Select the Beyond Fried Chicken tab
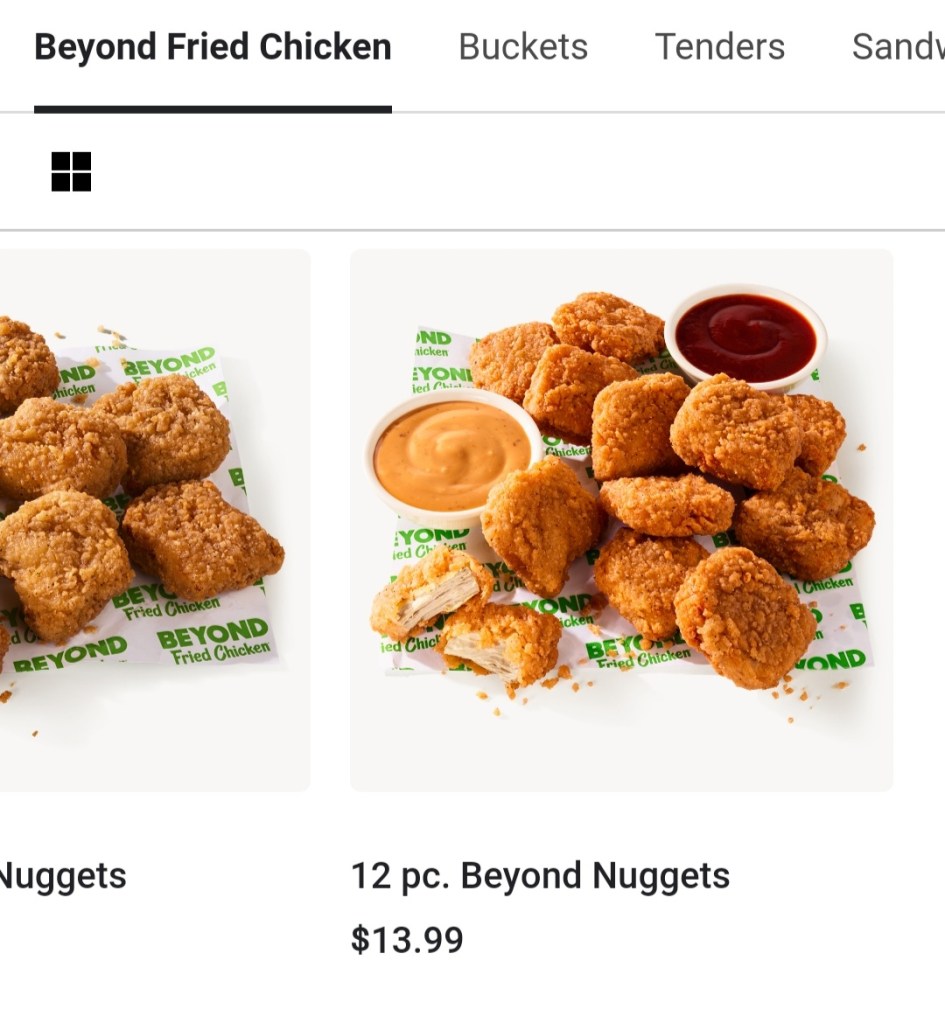The image size is (945, 1023). pos(212,47)
